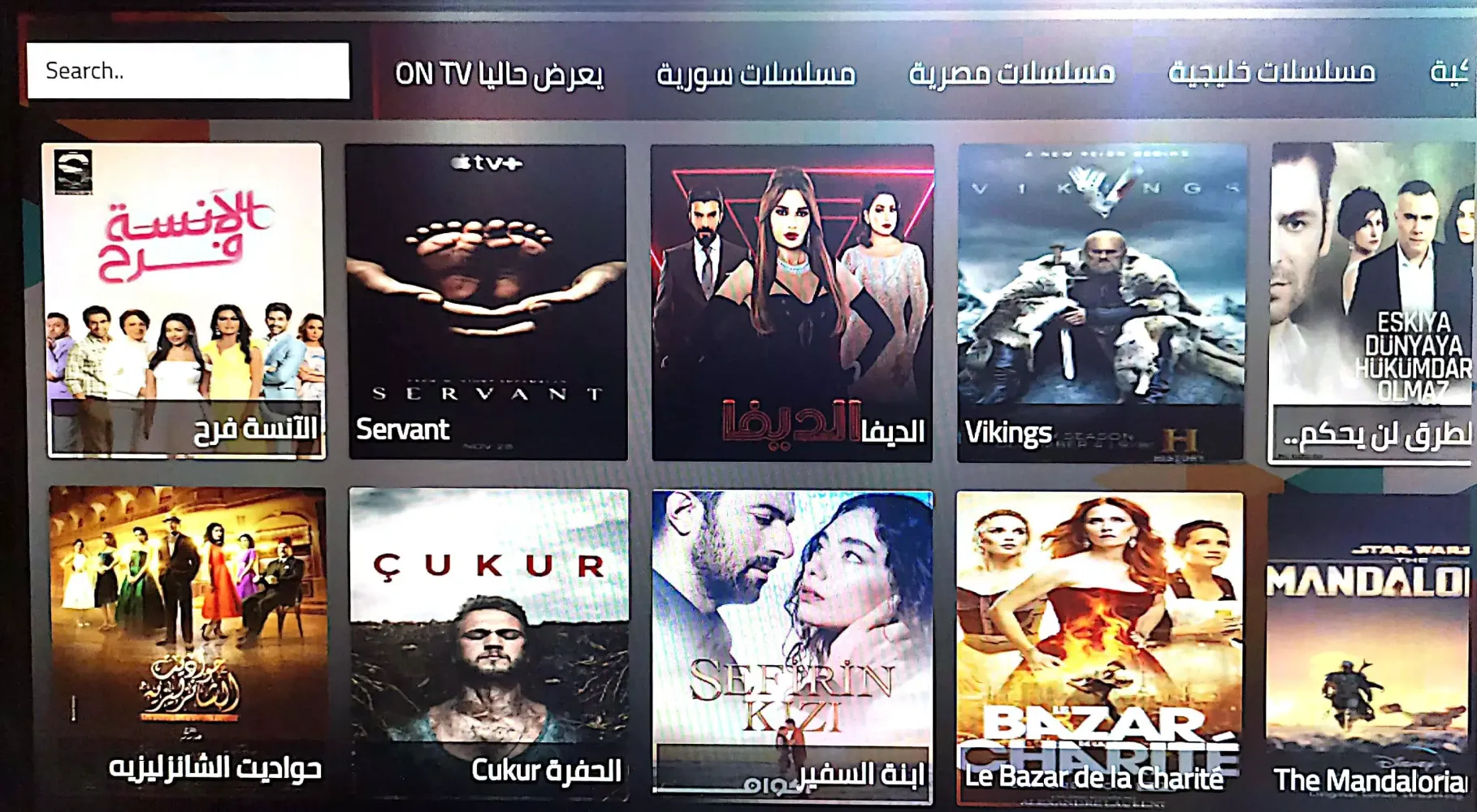
Task: Open Le Bazar de la Charité card
Action: click(x=1099, y=646)
